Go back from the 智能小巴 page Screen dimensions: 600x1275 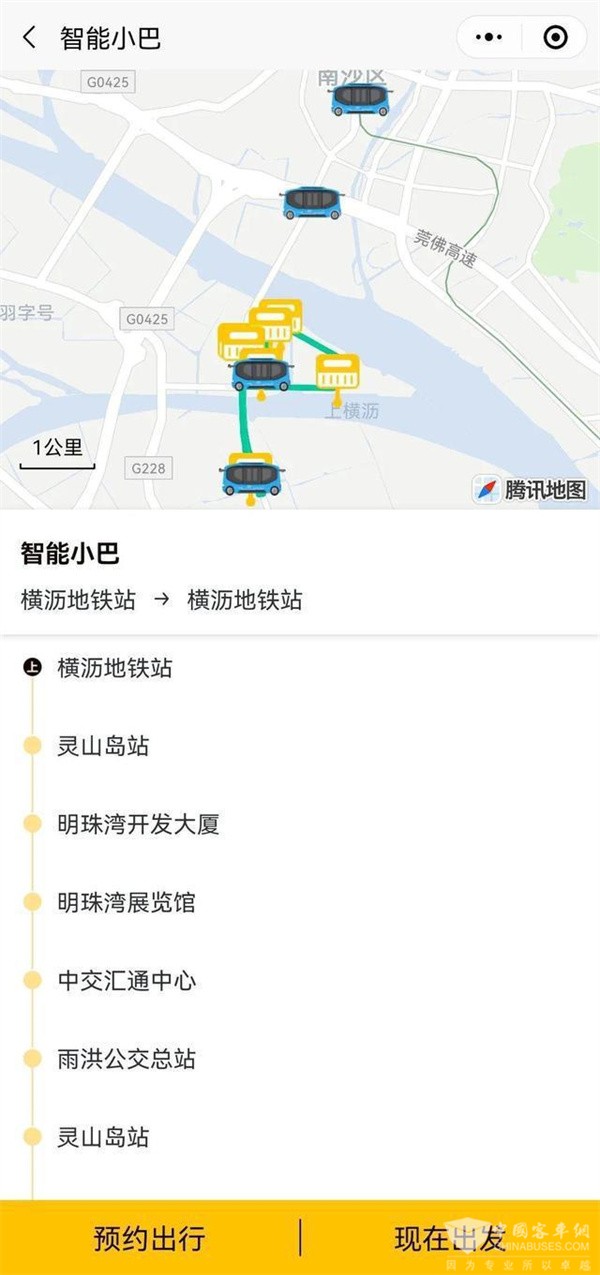29,38
